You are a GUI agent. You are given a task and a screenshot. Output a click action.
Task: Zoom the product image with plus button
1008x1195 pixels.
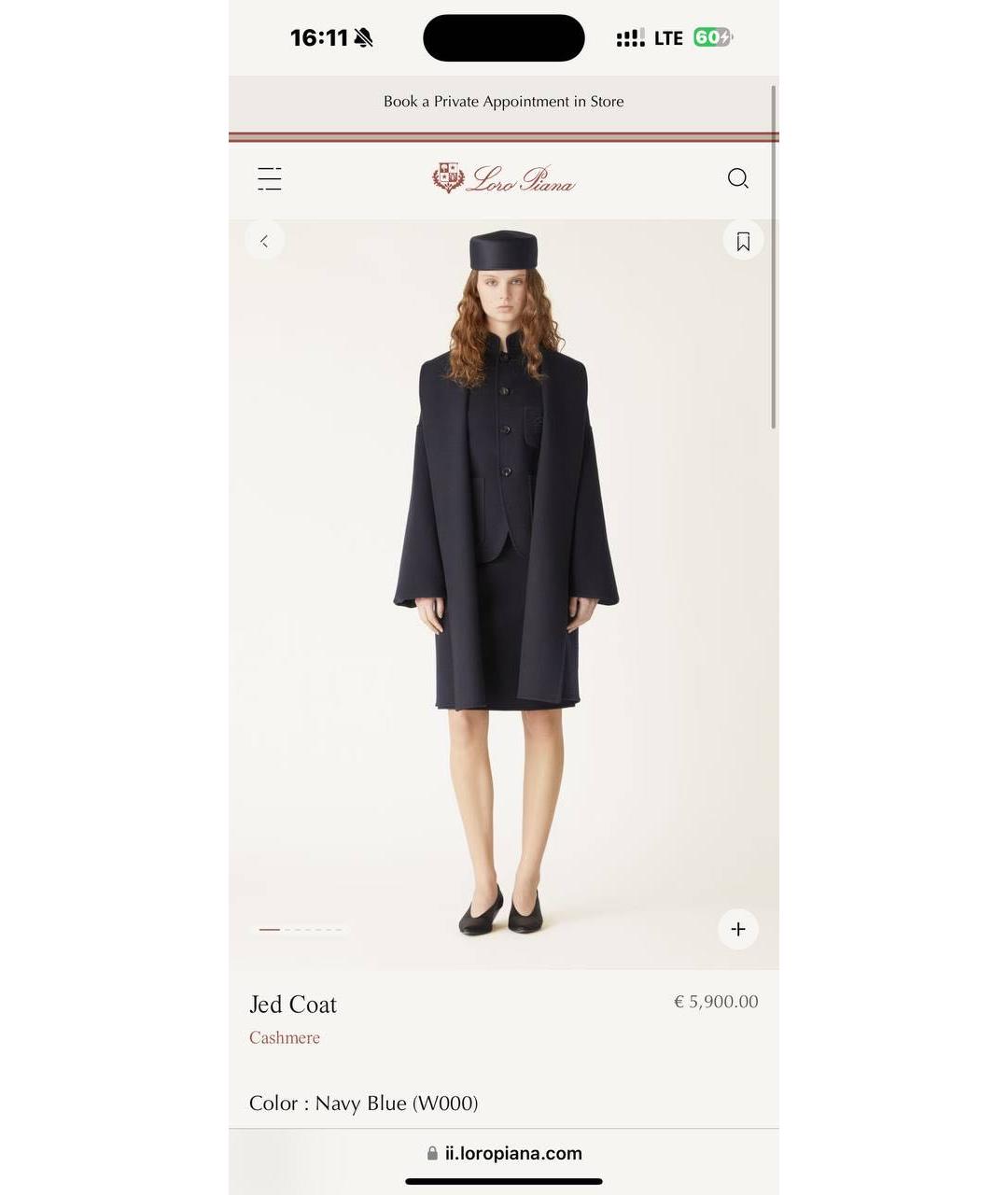coord(738,929)
